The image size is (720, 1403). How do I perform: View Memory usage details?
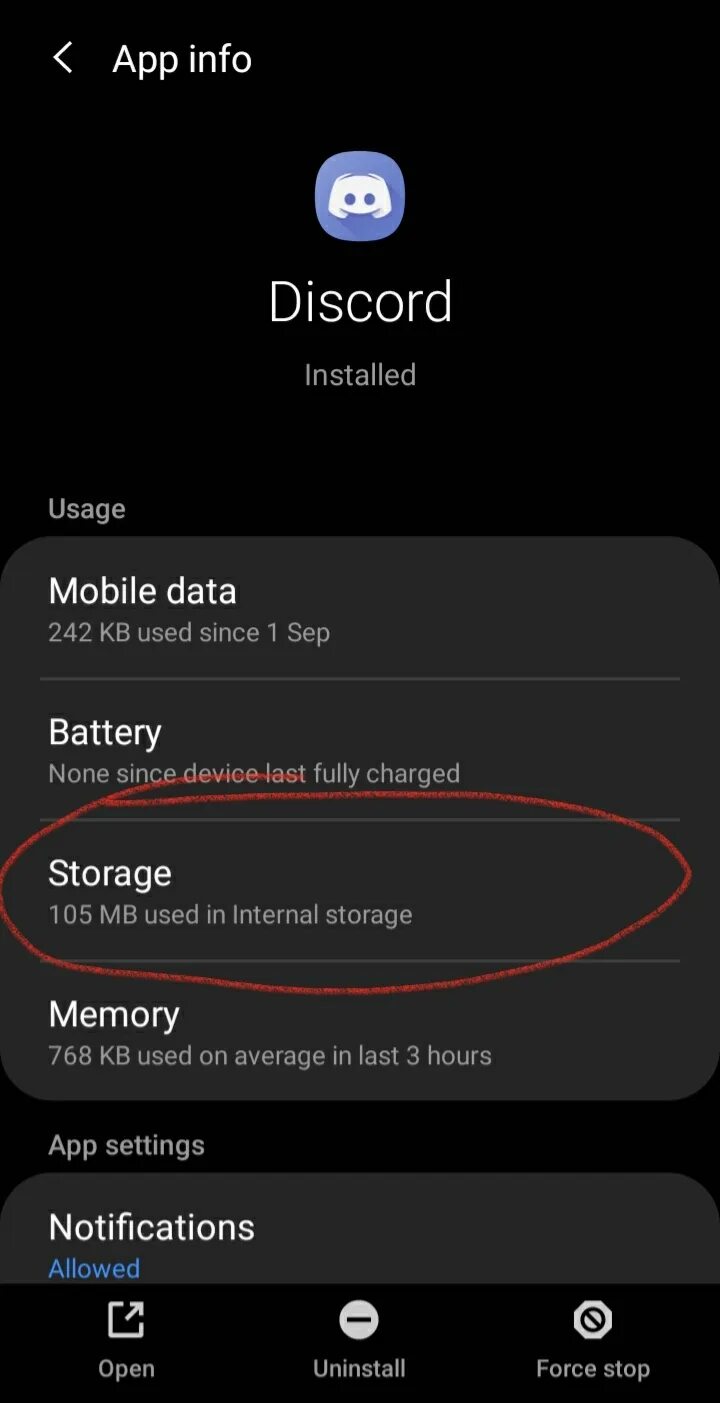point(360,1032)
